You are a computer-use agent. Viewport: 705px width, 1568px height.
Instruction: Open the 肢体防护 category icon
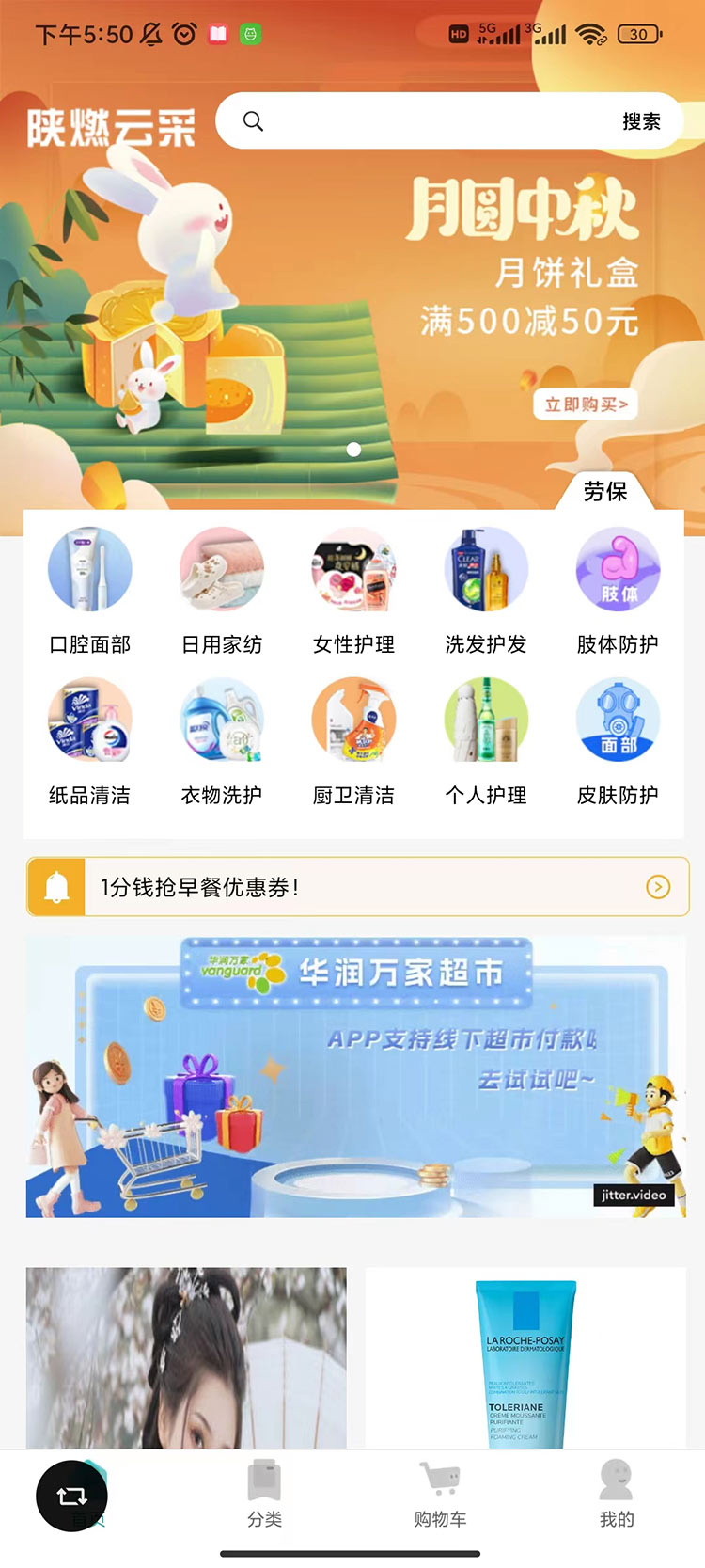click(x=618, y=569)
